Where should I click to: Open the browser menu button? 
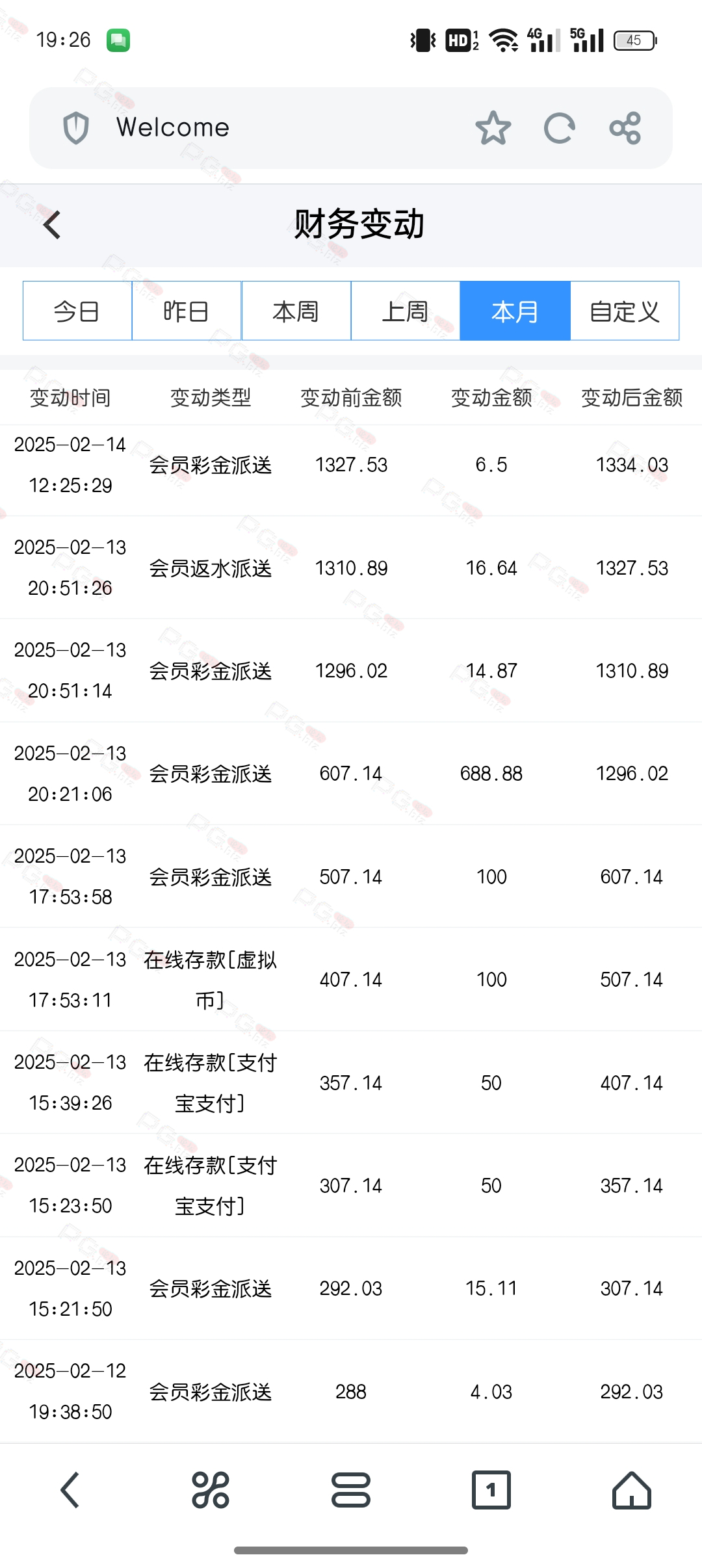coord(351,1490)
